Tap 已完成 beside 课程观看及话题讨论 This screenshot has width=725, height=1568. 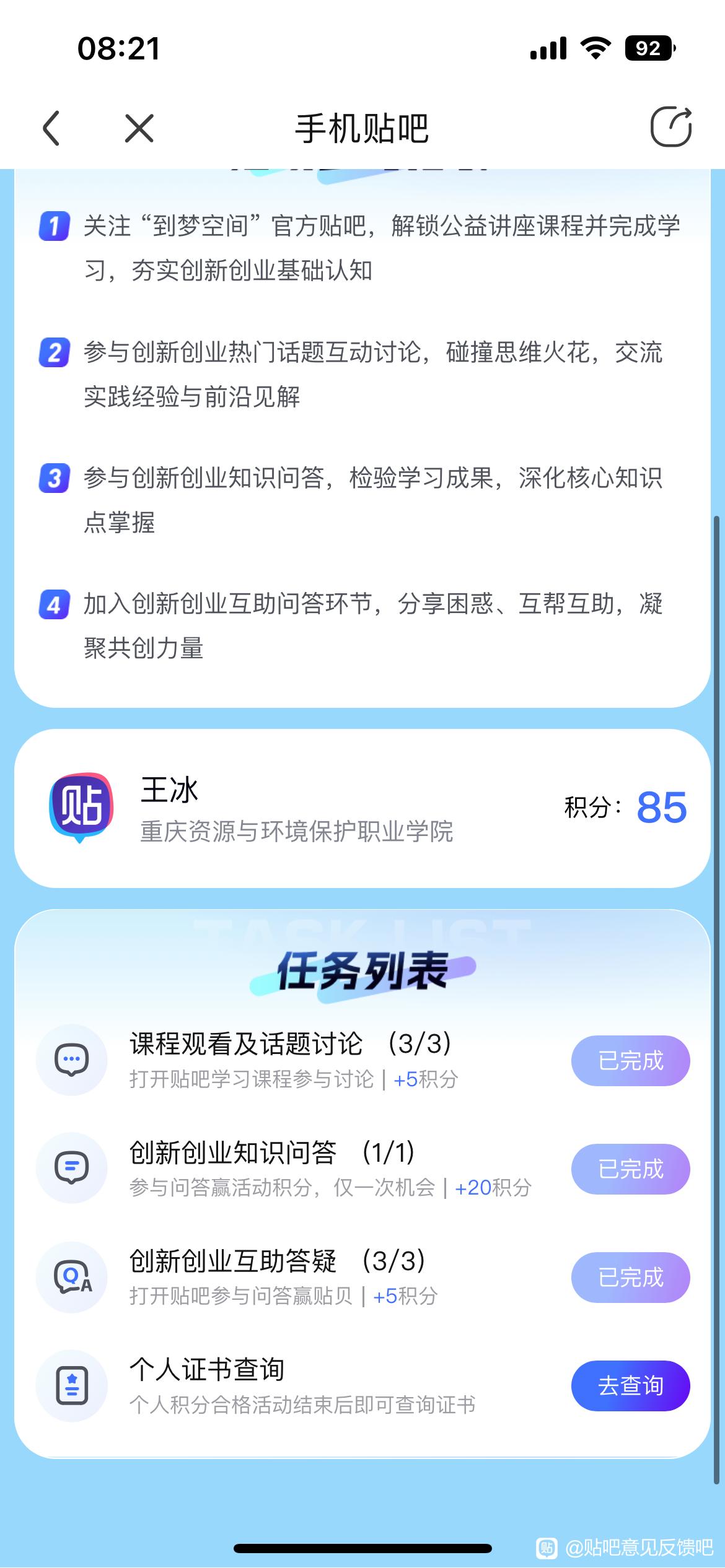click(x=630, y=1061)
